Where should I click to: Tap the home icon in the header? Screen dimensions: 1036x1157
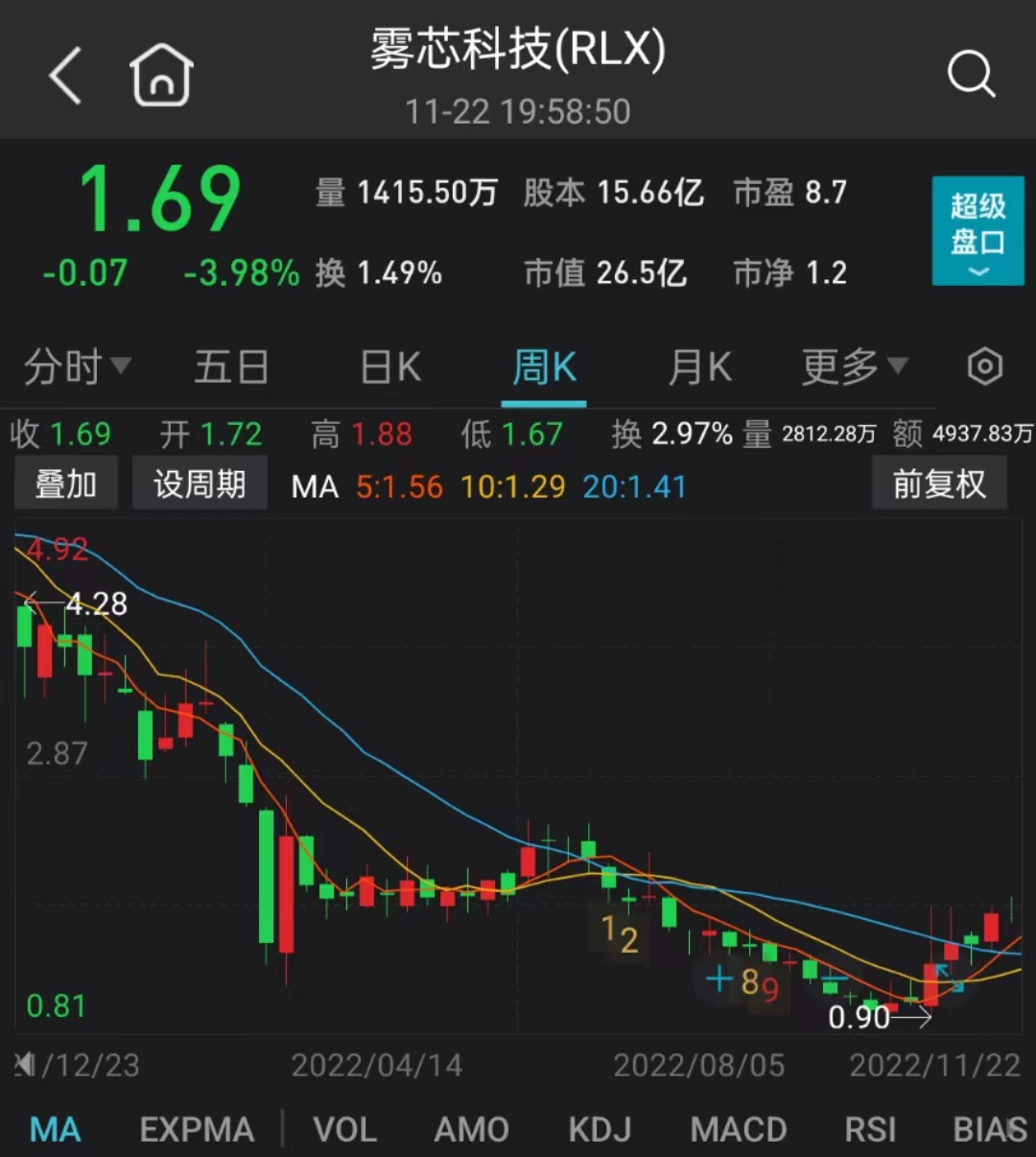pyautogui.click(x=160, y=73)
